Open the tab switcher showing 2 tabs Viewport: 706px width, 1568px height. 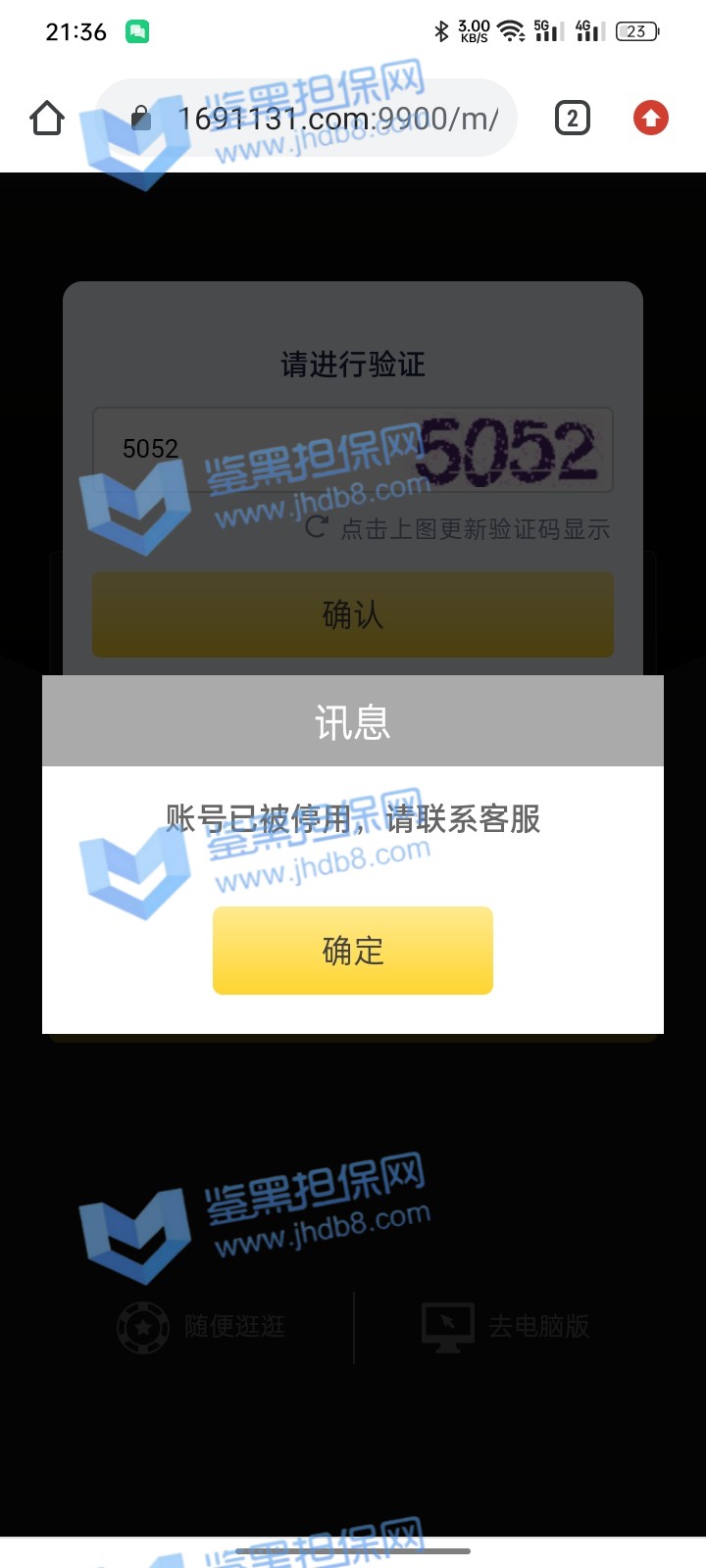[572, 119]
